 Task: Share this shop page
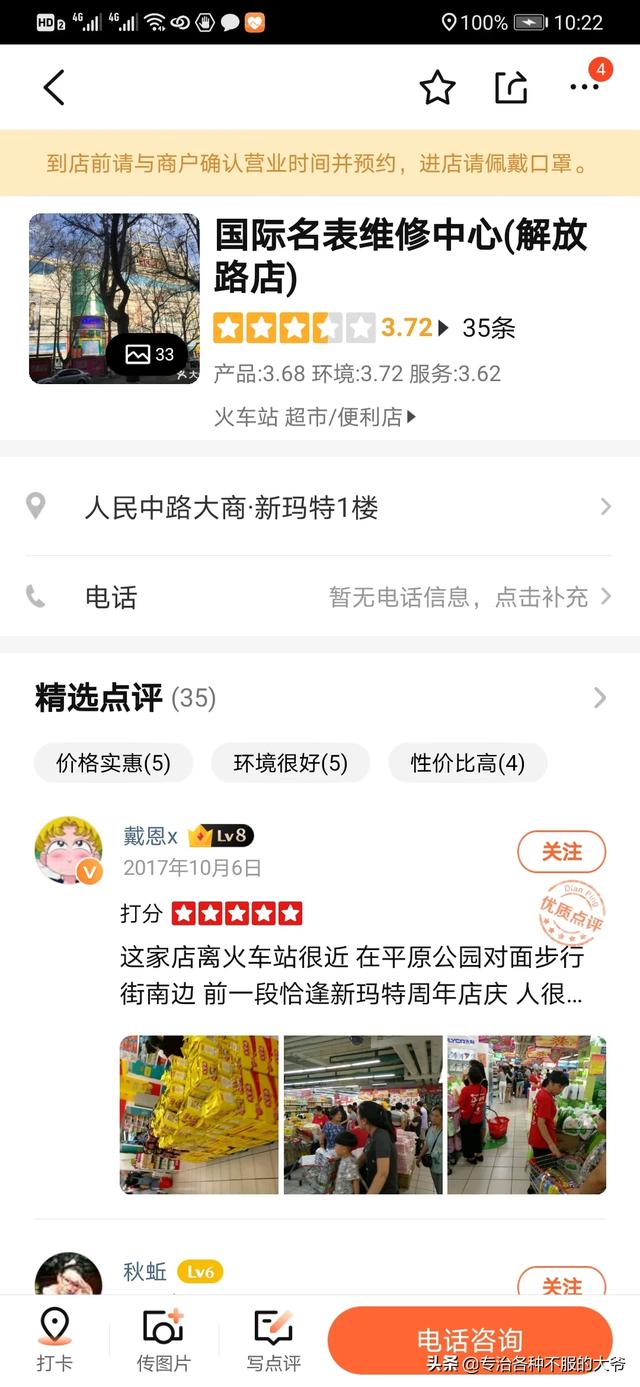(x=511, y=88)
